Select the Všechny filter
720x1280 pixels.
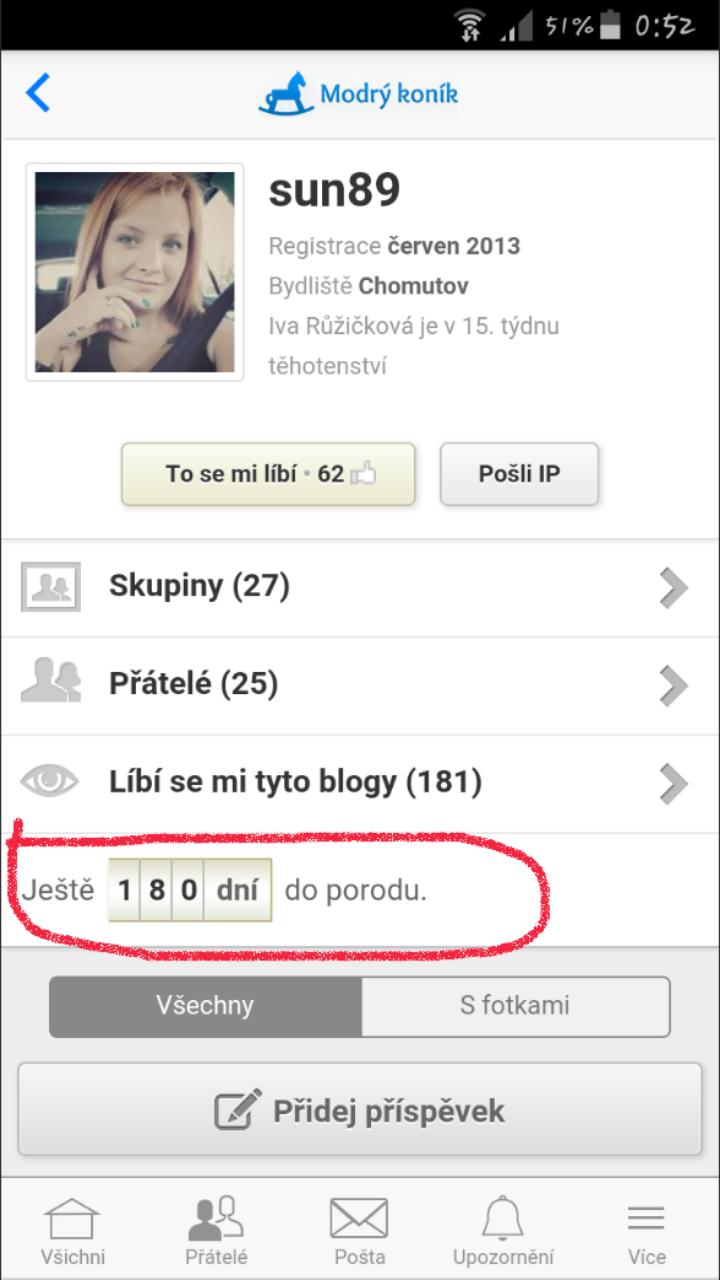205,1006
